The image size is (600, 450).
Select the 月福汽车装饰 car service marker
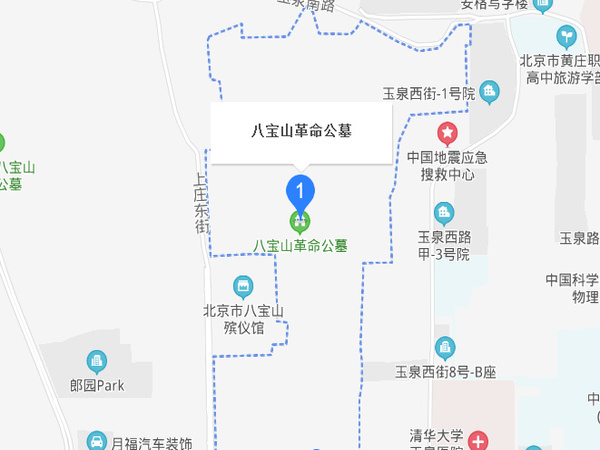pos(97,441)
